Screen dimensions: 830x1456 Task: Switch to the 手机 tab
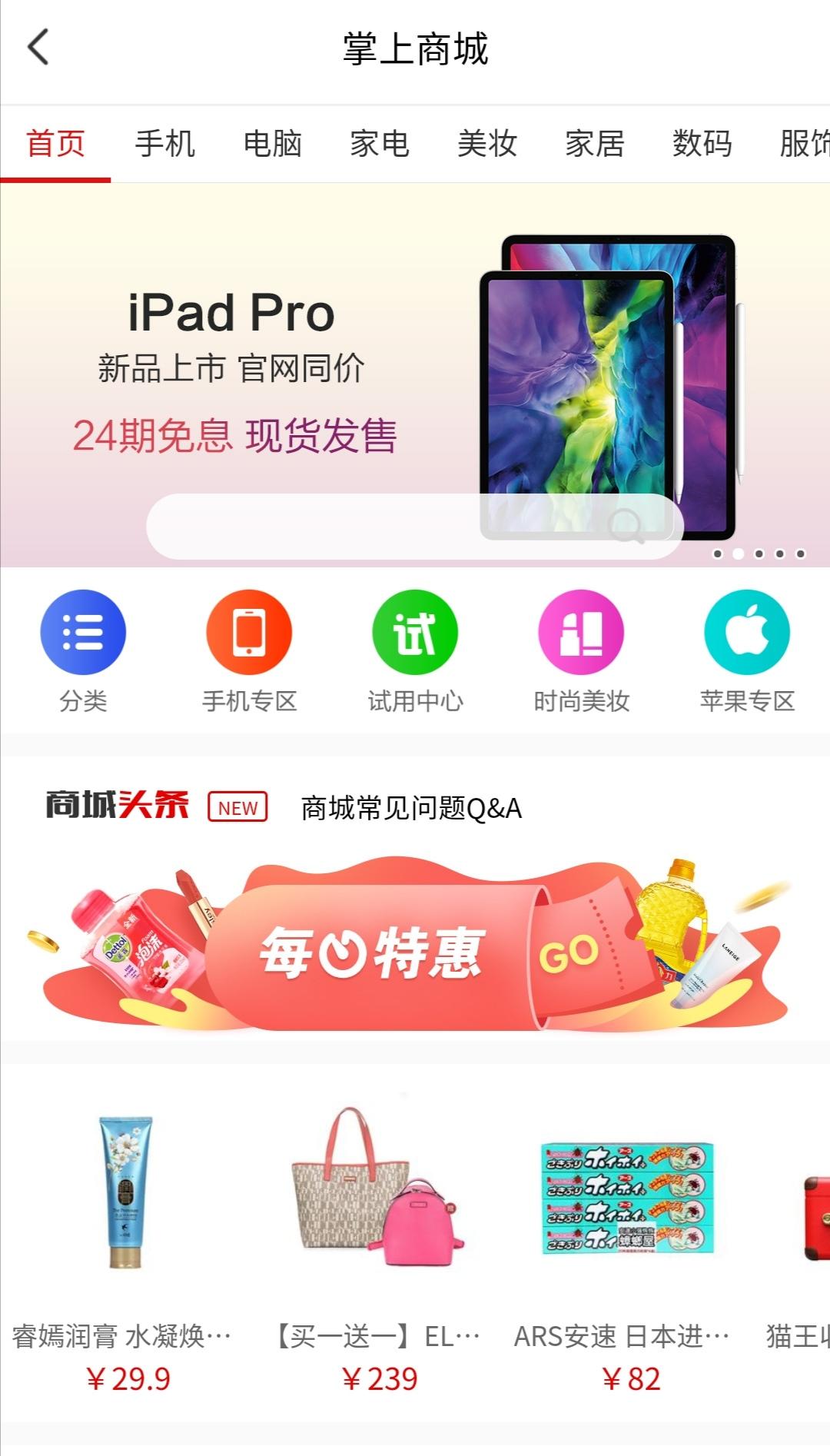tap(164, 145)
